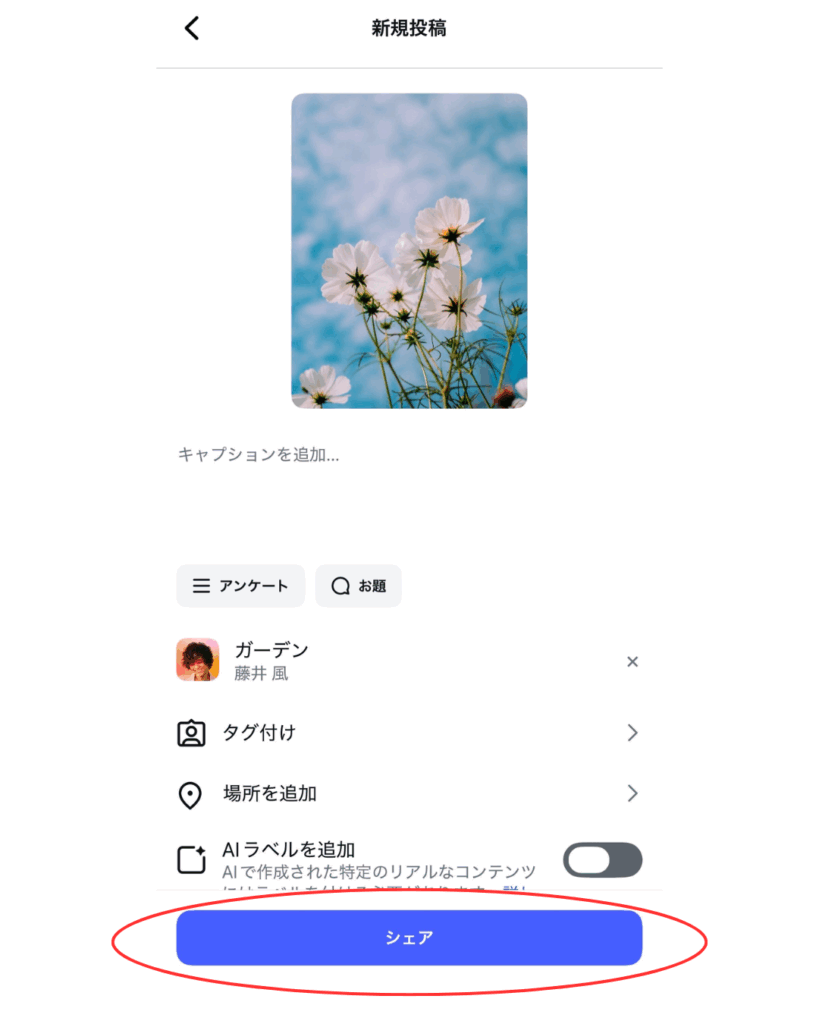Screen dimensions: 819x1024
Task: Go back from the 新規投稿 screen
Action: point(192,28)
